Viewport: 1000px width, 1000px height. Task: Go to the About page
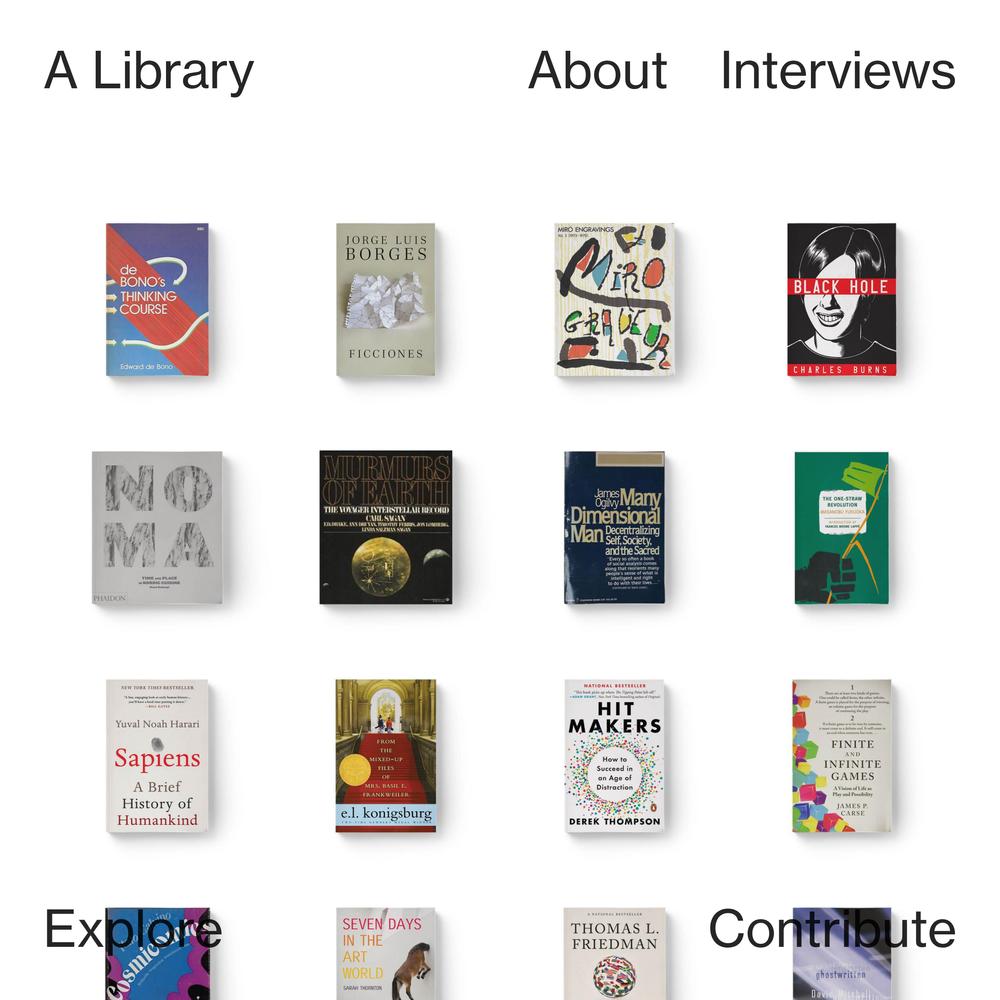(597, 71)
